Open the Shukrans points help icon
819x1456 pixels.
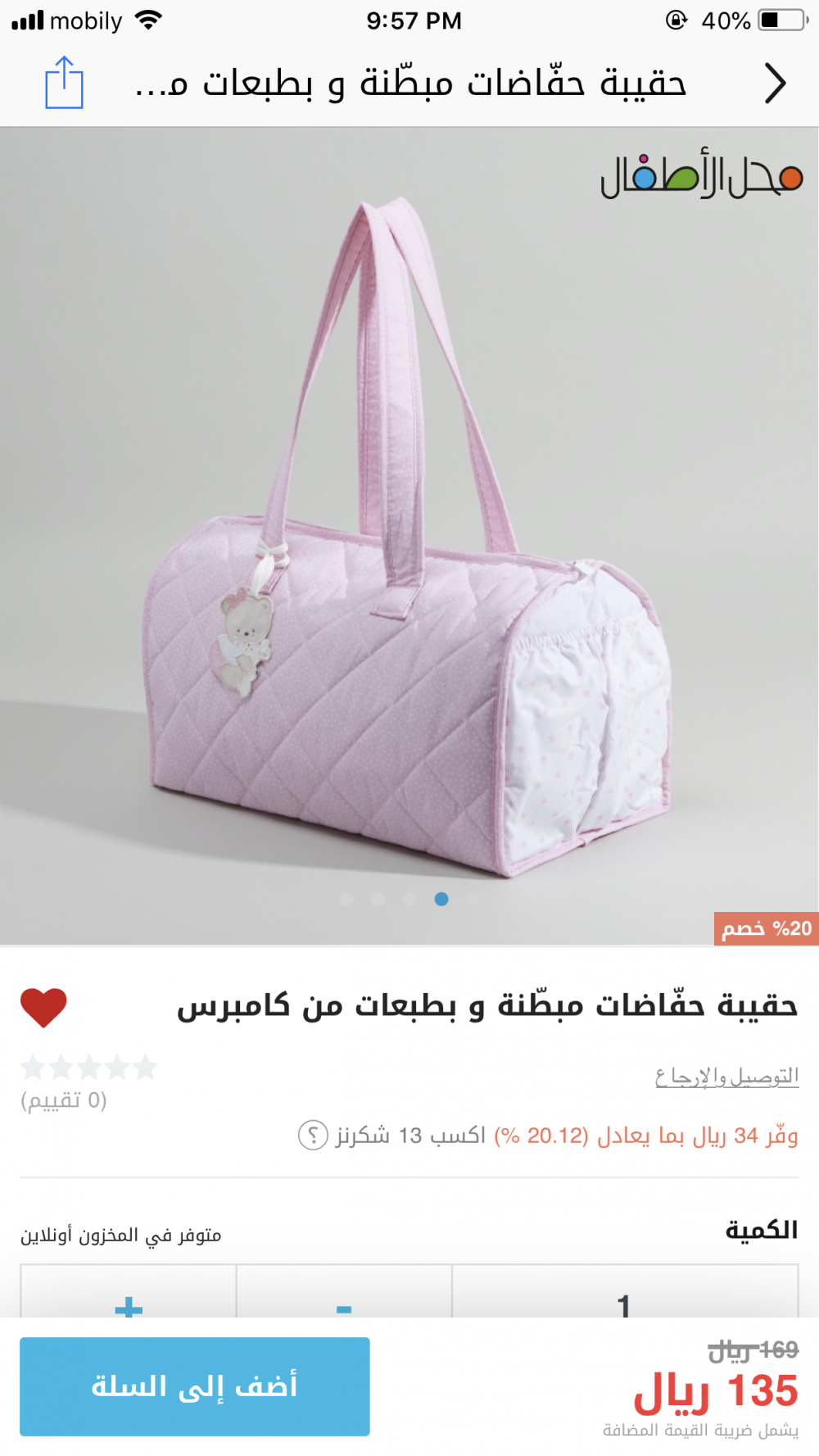tap(313, 1136)
